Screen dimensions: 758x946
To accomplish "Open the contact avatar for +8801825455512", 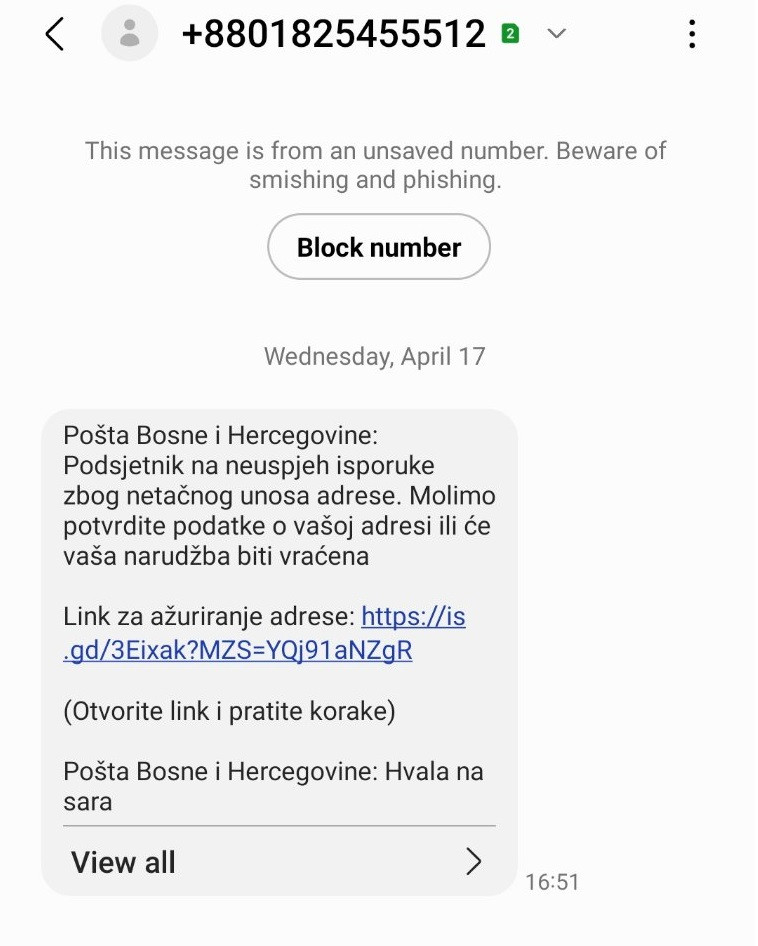I will tap(129, 35).
